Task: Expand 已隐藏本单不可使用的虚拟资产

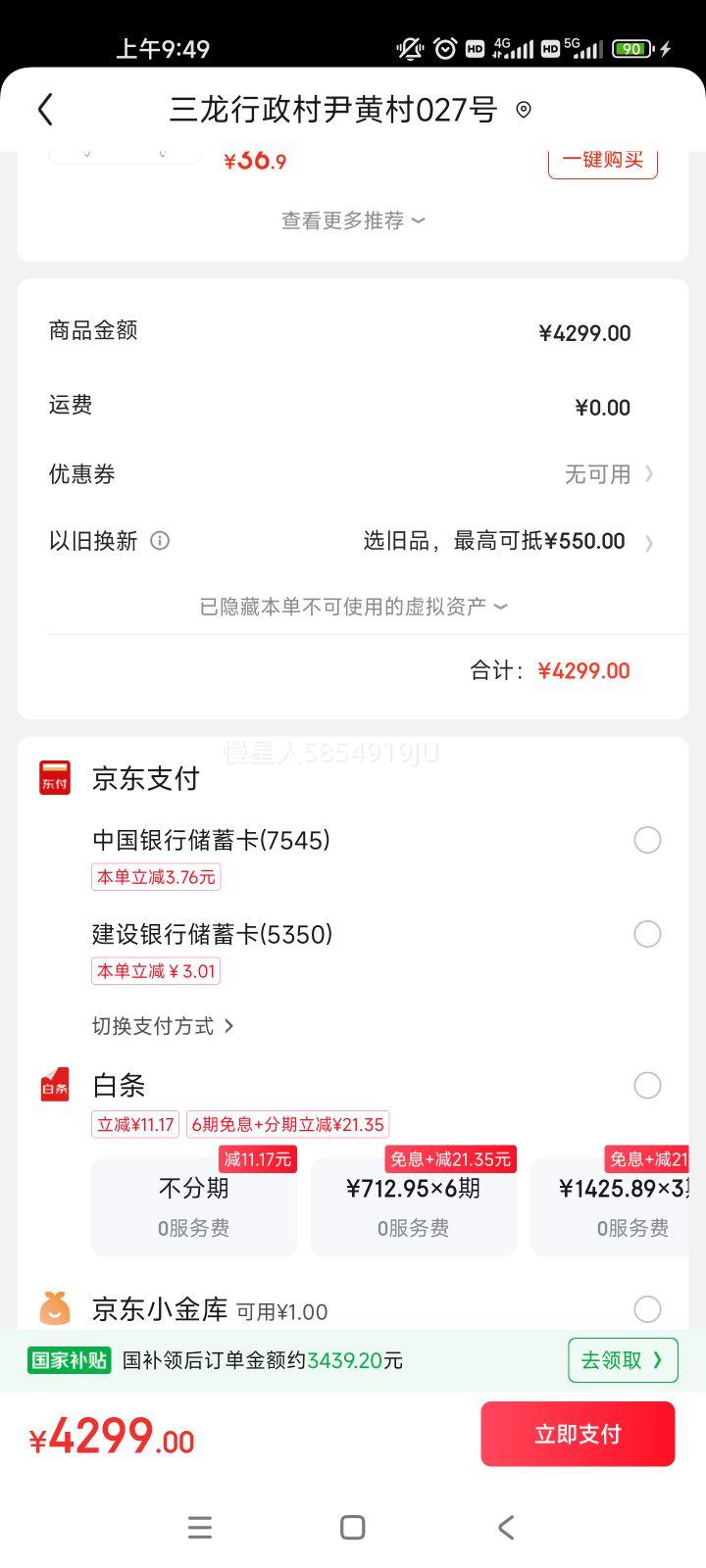Action: coord(353,607)
